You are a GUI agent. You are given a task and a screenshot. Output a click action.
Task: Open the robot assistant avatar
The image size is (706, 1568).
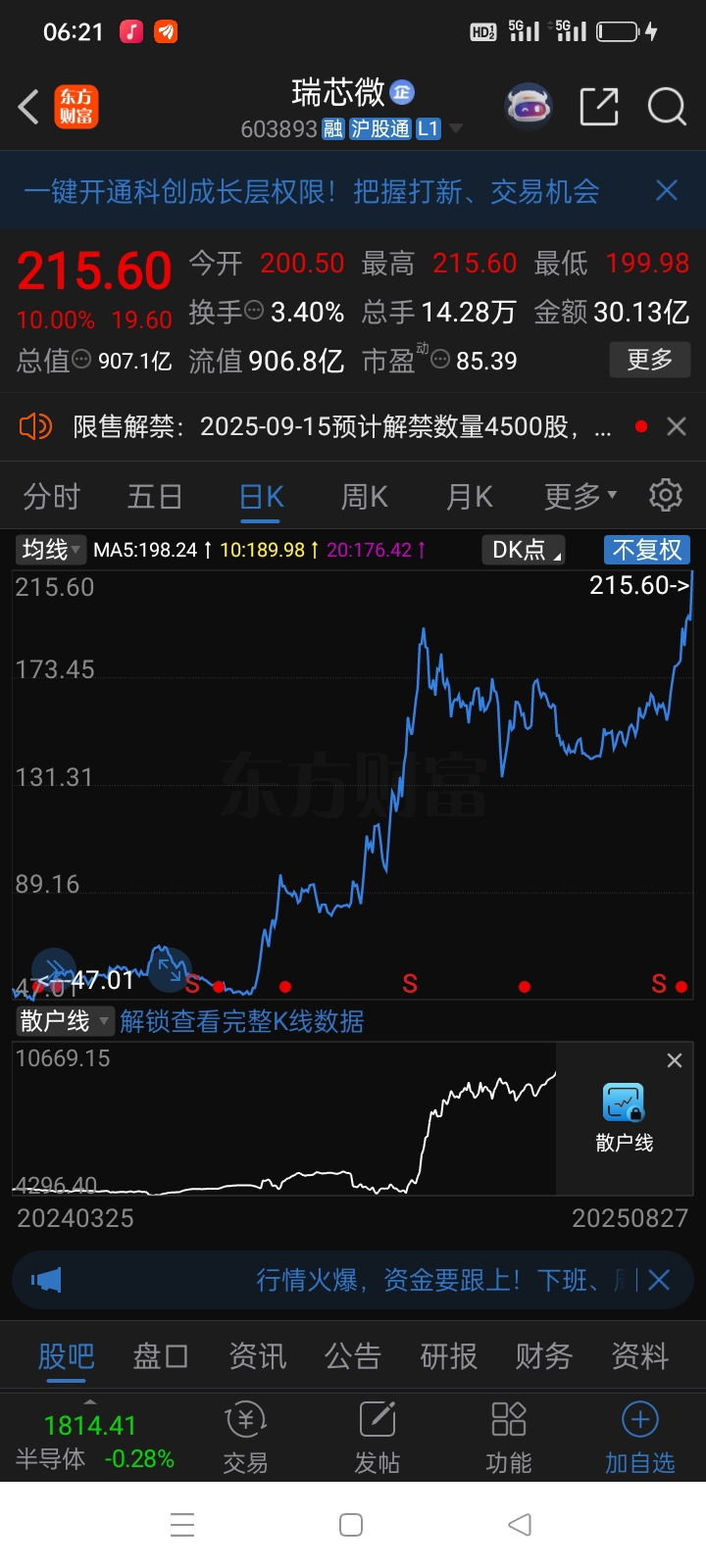point(529,107)
